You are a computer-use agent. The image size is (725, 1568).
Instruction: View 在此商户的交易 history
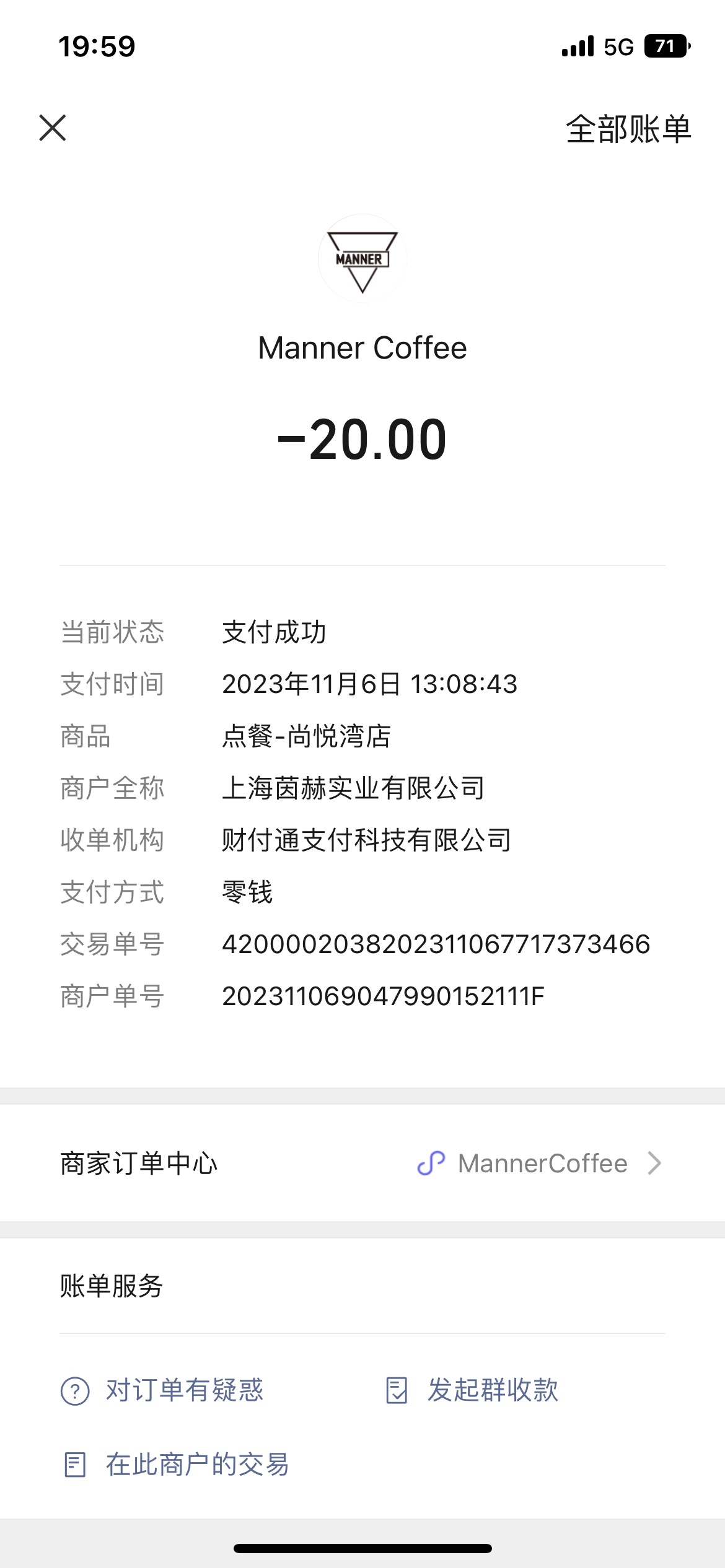(x=176, y=1465)
